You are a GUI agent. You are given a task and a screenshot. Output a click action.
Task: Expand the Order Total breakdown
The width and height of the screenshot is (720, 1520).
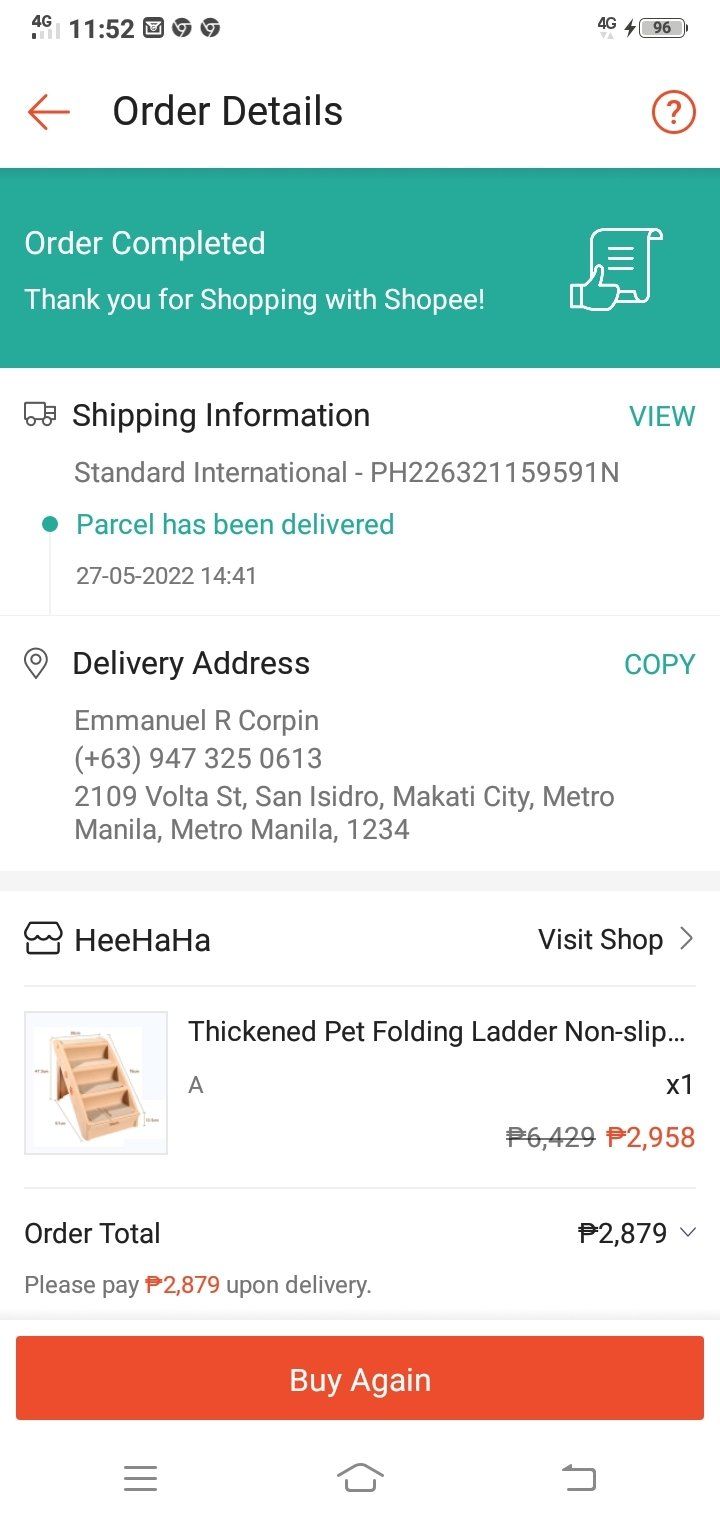pyautogui.click(x=687, y=1232)
